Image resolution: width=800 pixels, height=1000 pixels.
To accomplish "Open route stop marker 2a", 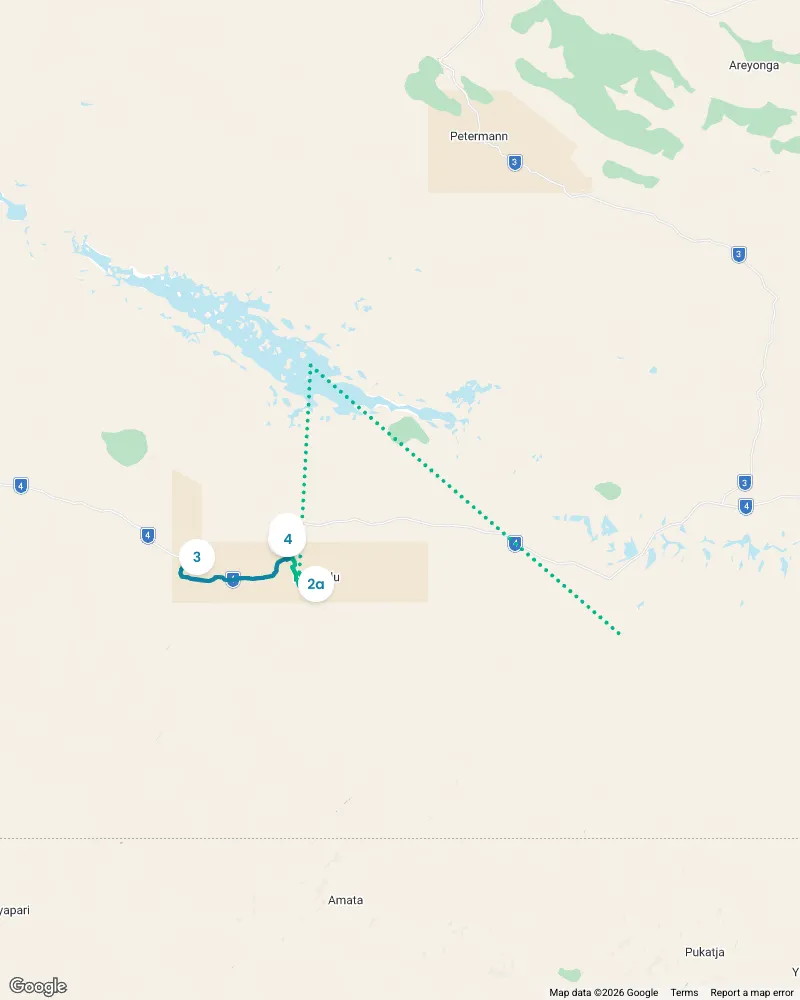I will click(x=316, y=584).
